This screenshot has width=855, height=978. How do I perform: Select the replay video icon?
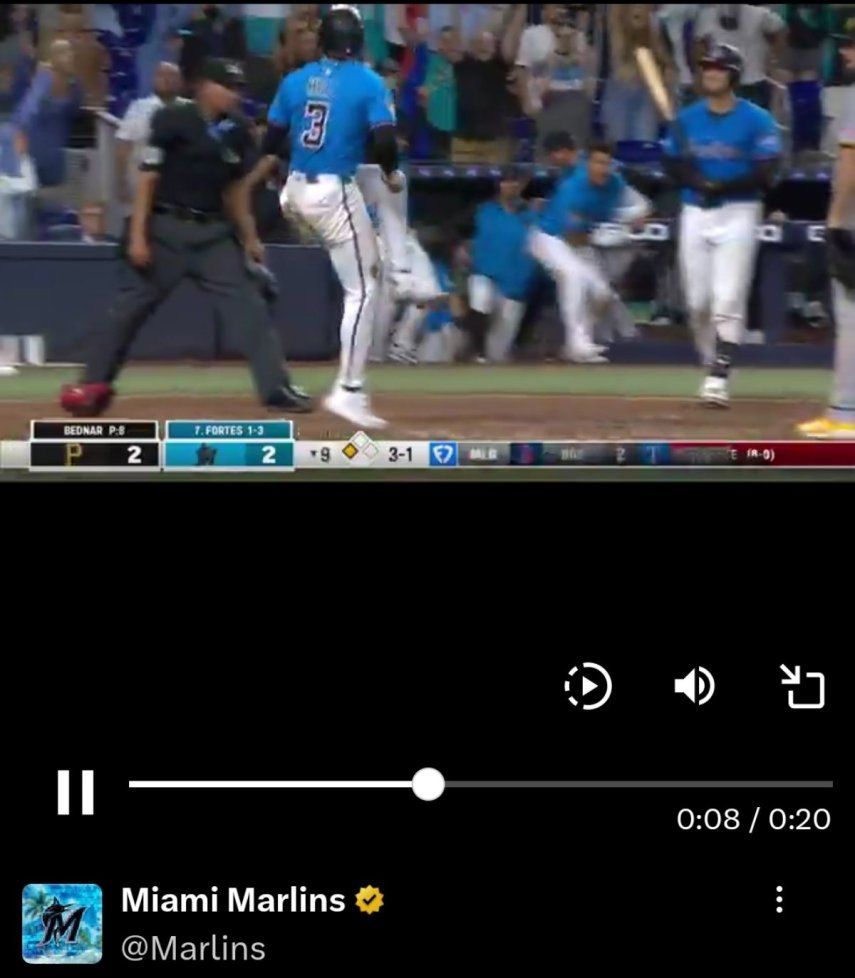(x=588, y=686)
